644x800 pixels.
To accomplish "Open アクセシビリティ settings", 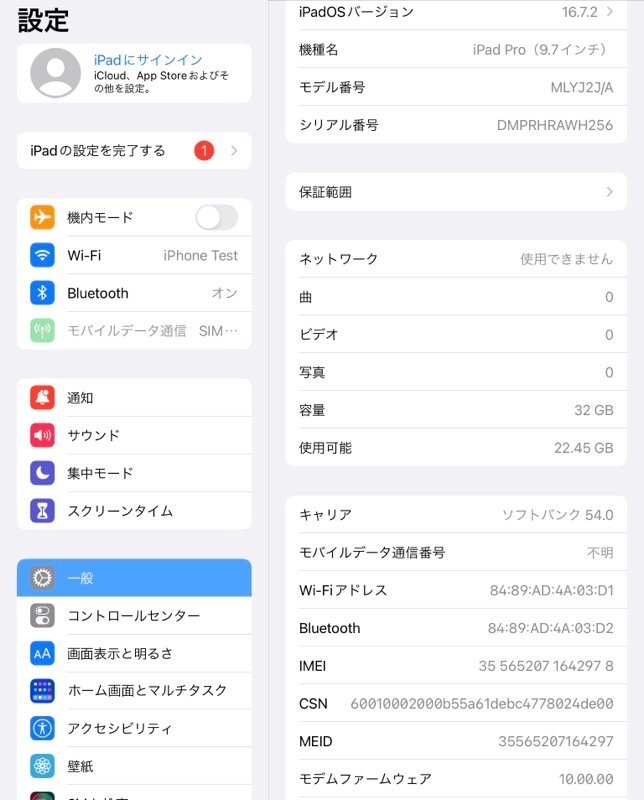I will point(134,728).
